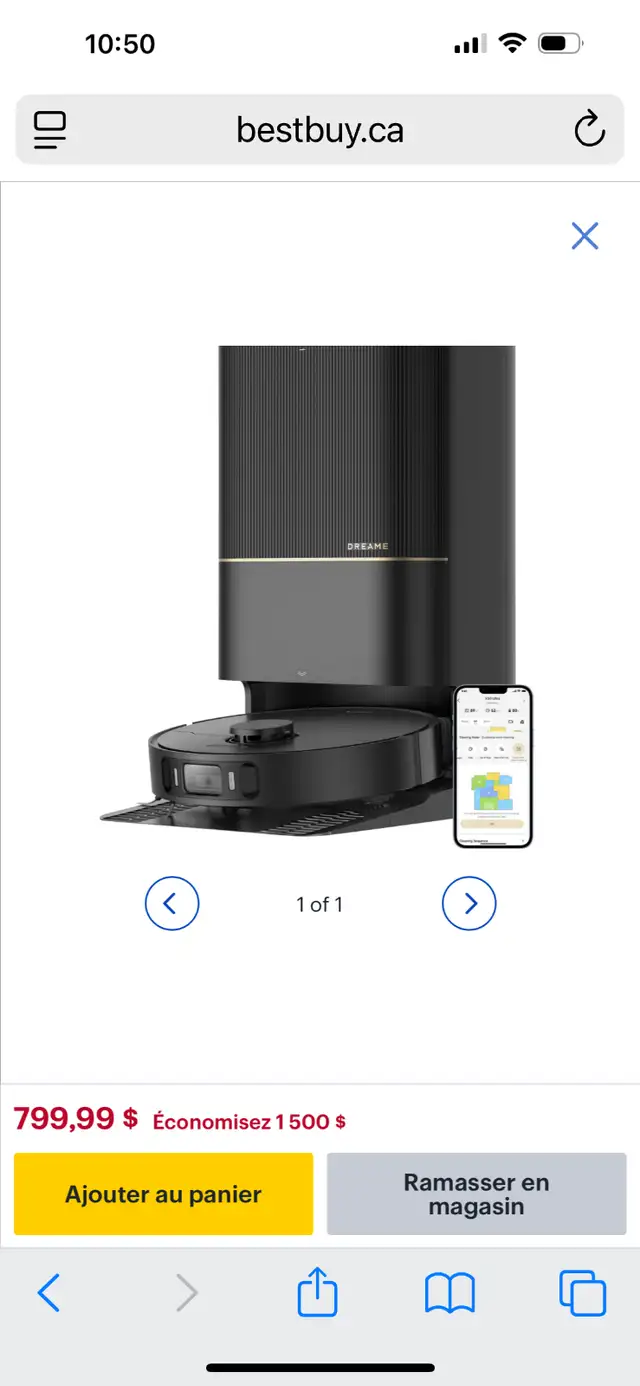The image size is (640, 1386).
Task: Open Safari bookmarks
Action: click(x=450, y=1293)
